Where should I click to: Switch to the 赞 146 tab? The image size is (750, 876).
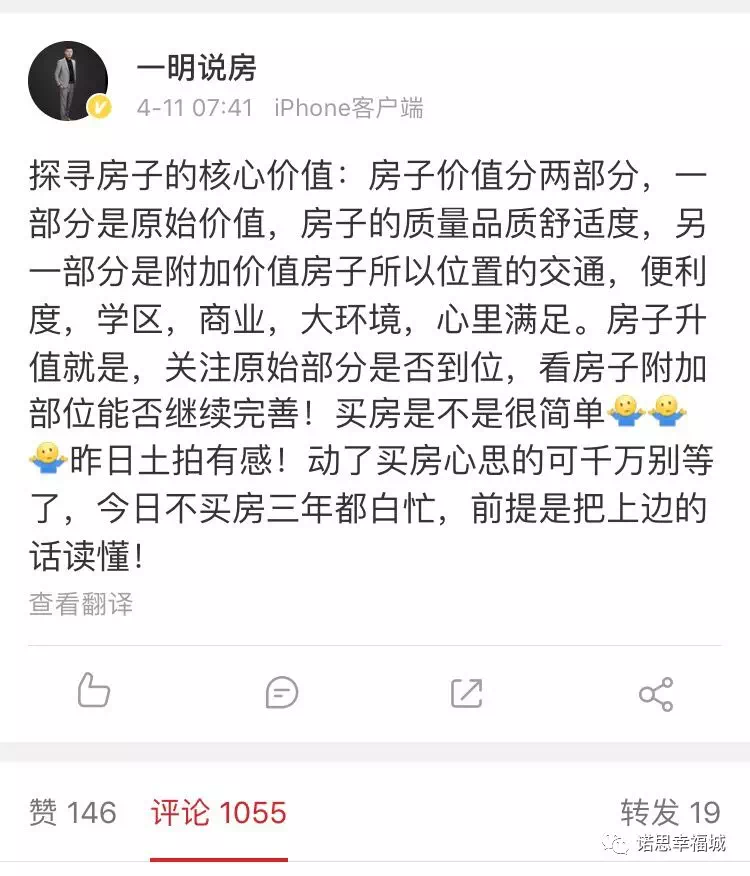[73, 813]
